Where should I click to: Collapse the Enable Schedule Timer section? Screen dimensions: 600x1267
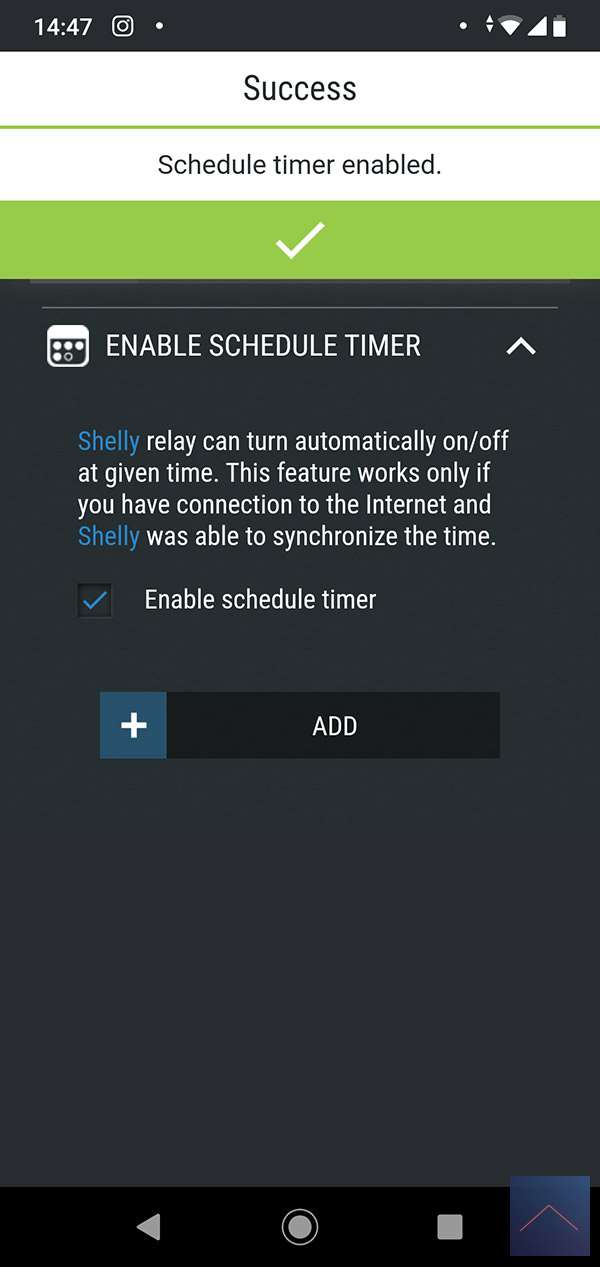(x=521, y=346)
